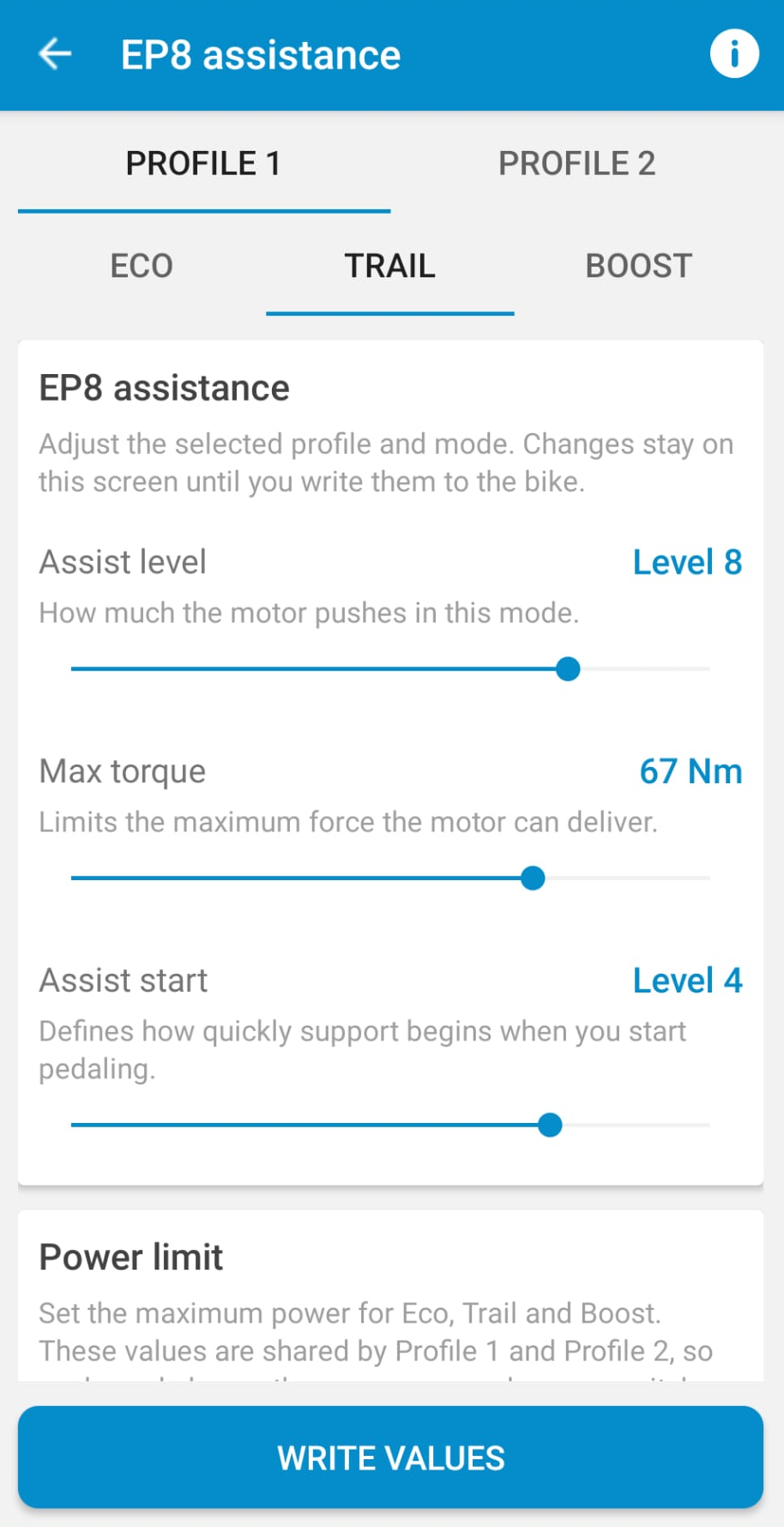
Task: Tap the Assist level slider track
Action: 390,669
